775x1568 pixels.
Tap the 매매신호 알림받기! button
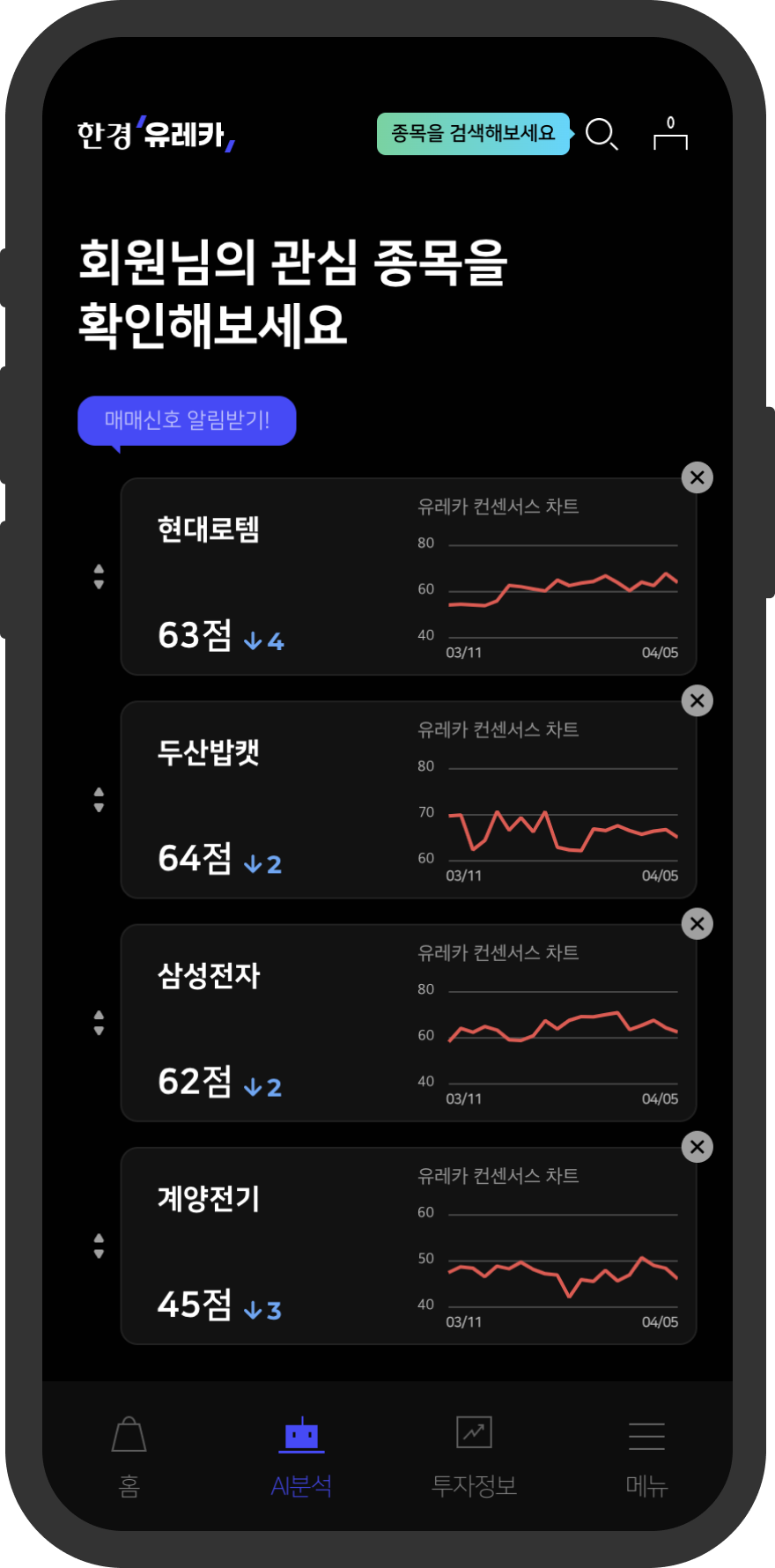click(187, 420)
